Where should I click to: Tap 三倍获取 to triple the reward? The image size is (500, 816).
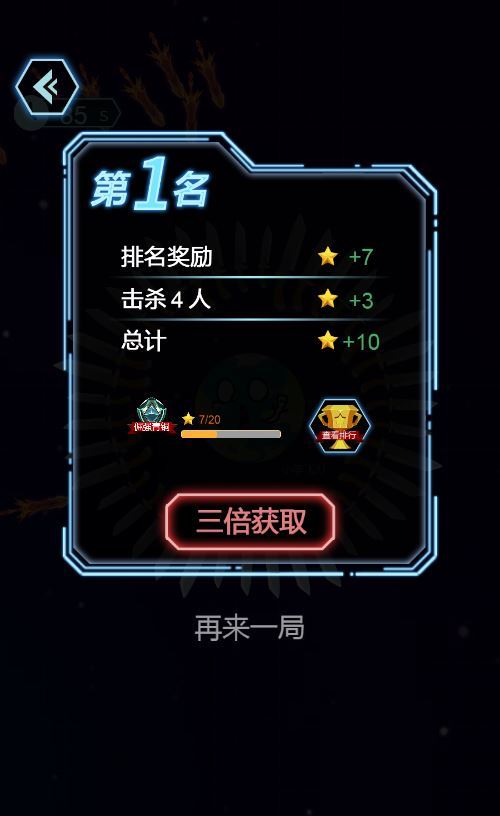[x=250, y=521]
